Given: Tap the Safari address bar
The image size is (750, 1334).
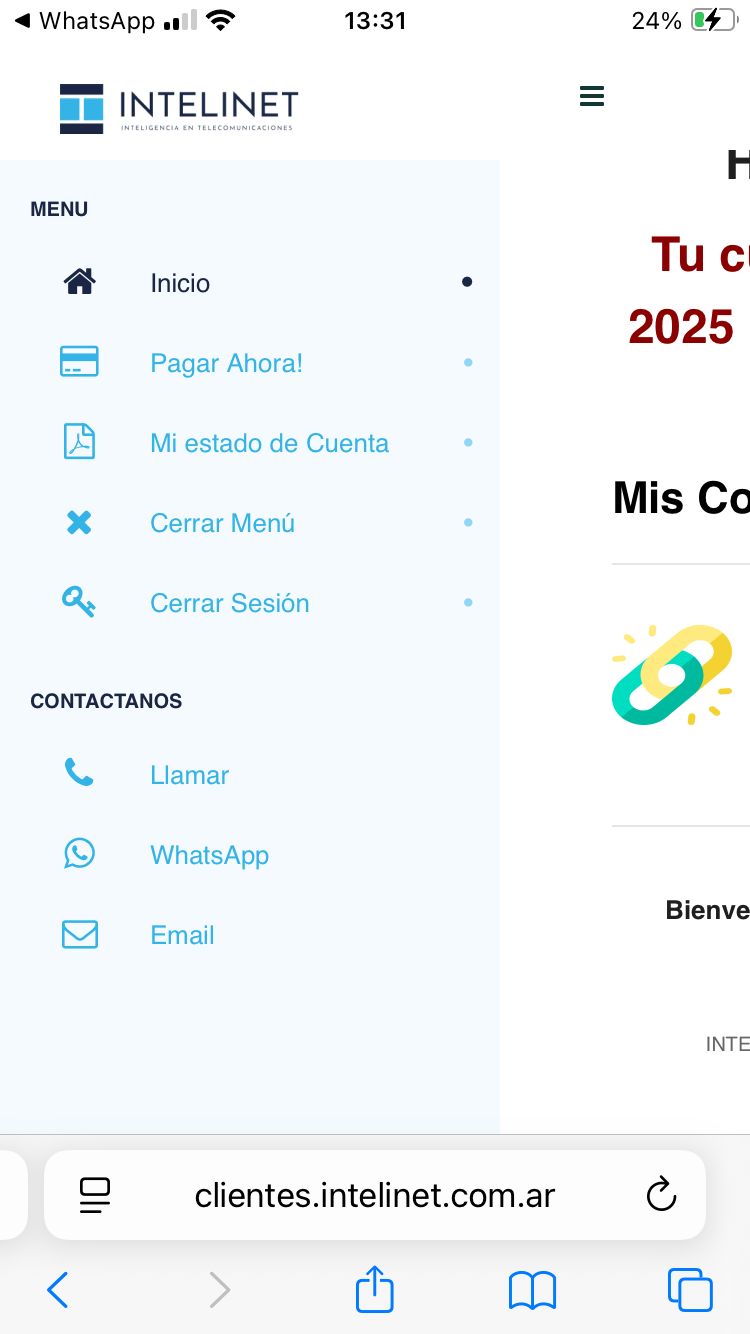Looking at the screenshot, I should 375,1195.
